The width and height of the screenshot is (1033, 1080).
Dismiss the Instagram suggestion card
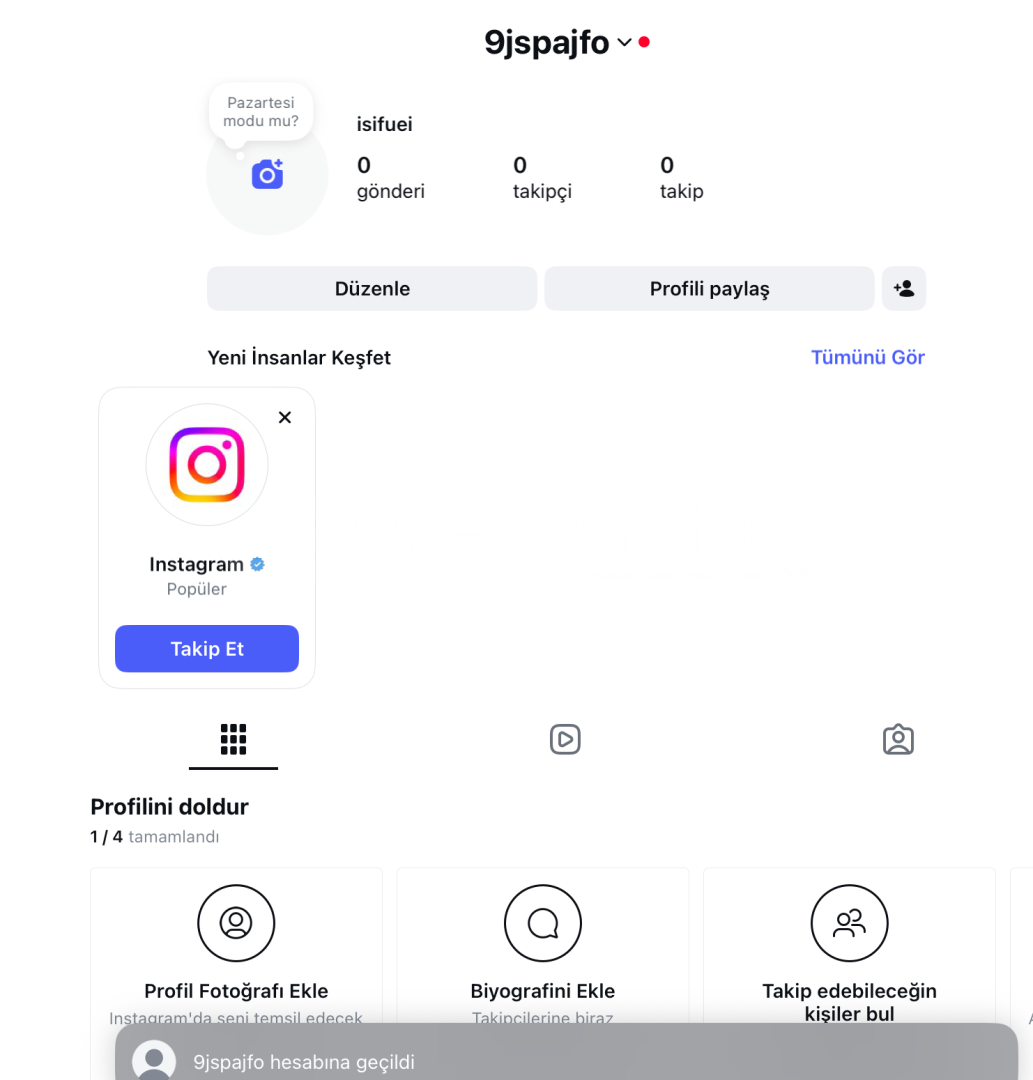[x=285, y=417]
